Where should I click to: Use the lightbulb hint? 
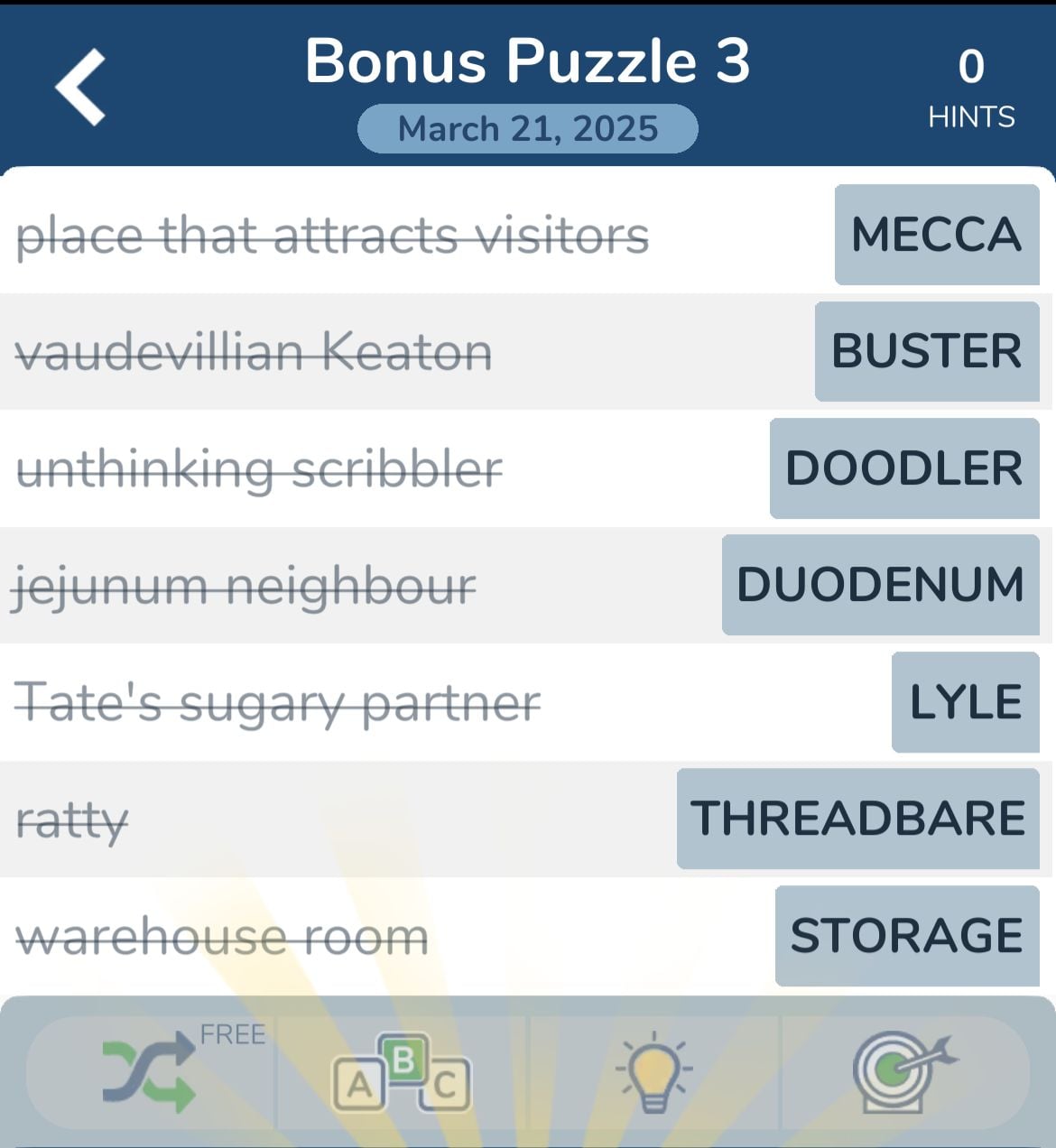point(653,1073)
